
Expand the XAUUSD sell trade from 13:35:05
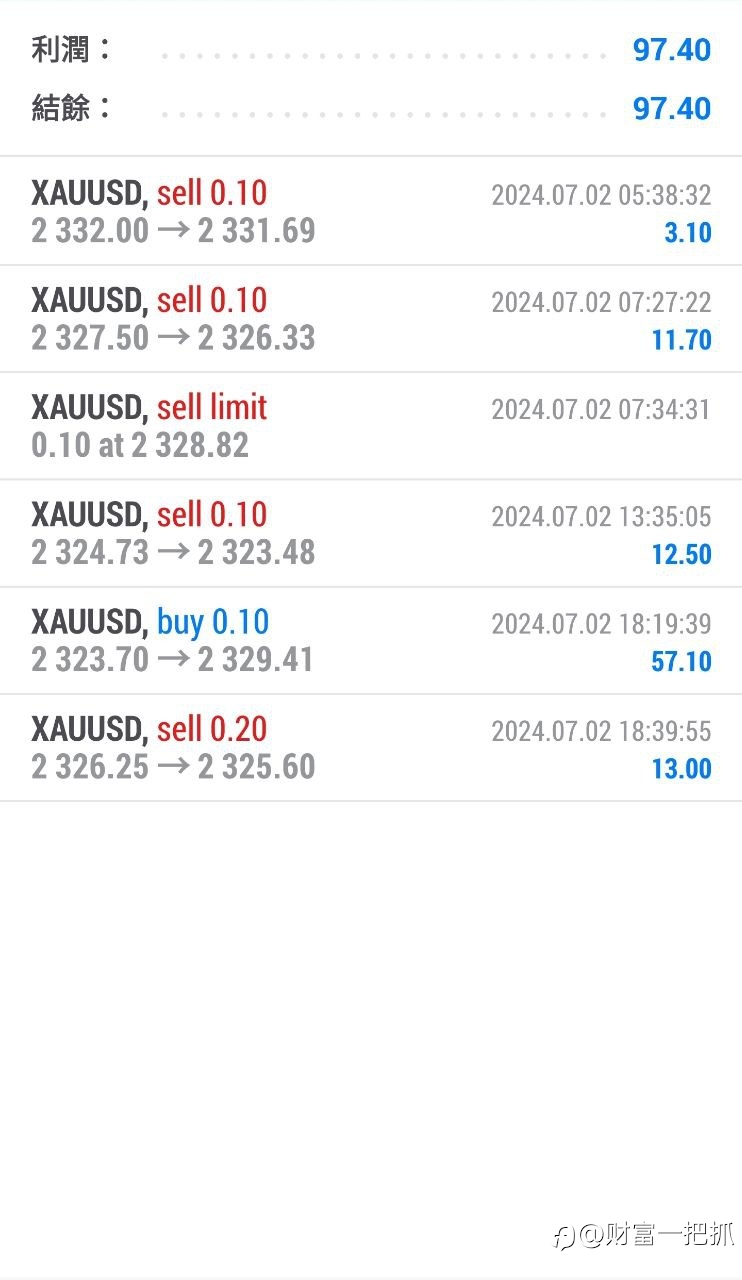tap(371, 533)
